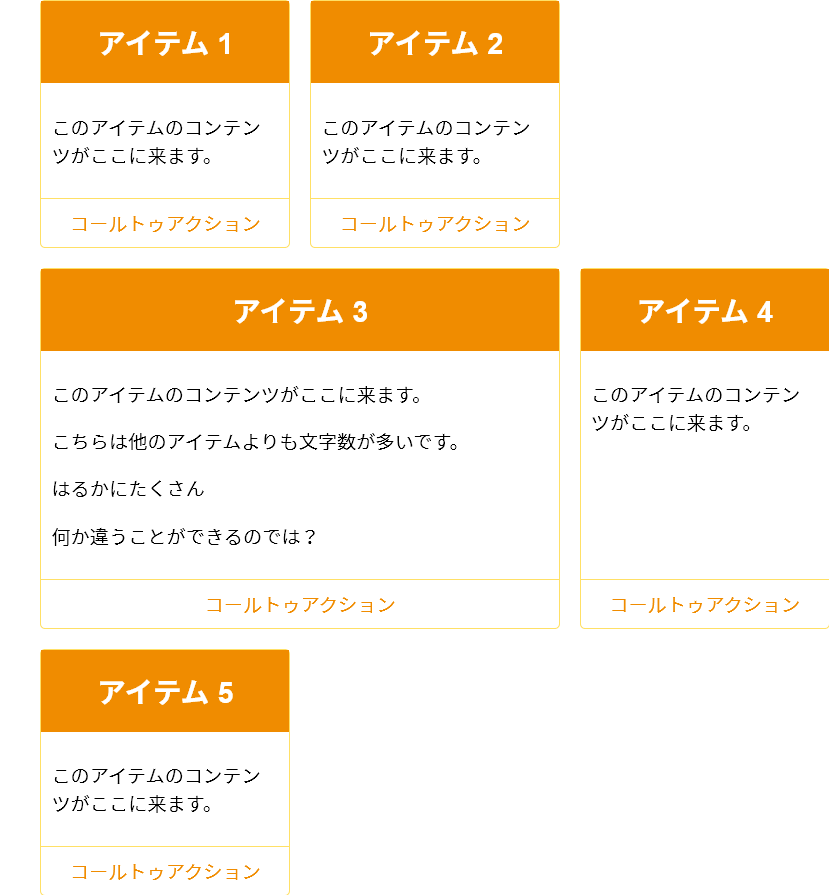Click コールトゥアクション link on アイテム 2 card

(x=434, y=224)
